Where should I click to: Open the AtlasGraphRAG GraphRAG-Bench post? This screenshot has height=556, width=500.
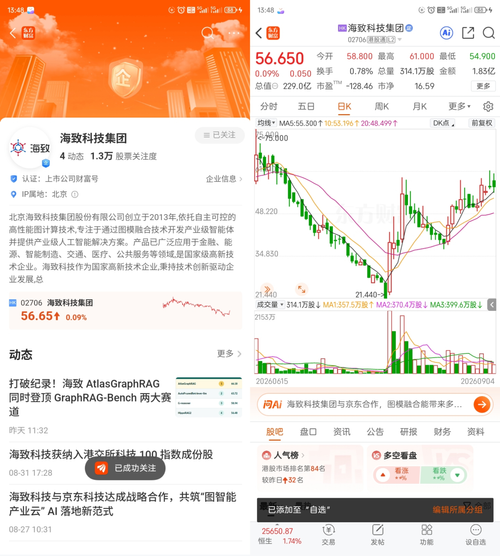click(125, 405)
